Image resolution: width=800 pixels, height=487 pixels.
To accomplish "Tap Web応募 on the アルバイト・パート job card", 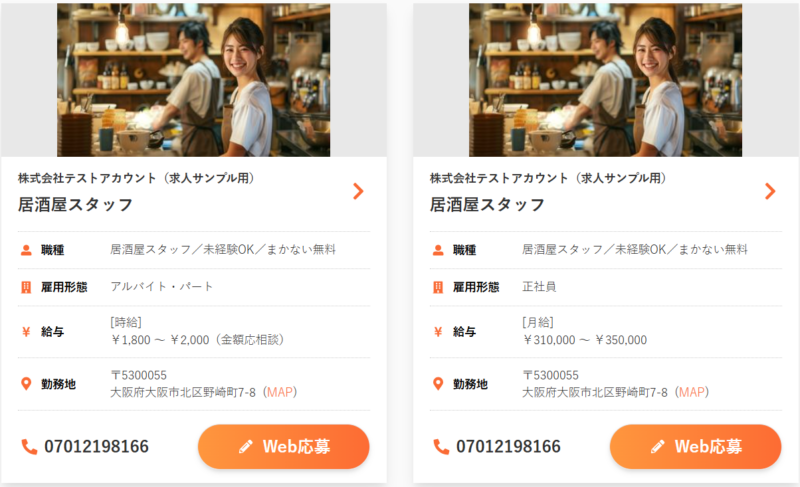I will pos(283,447).
